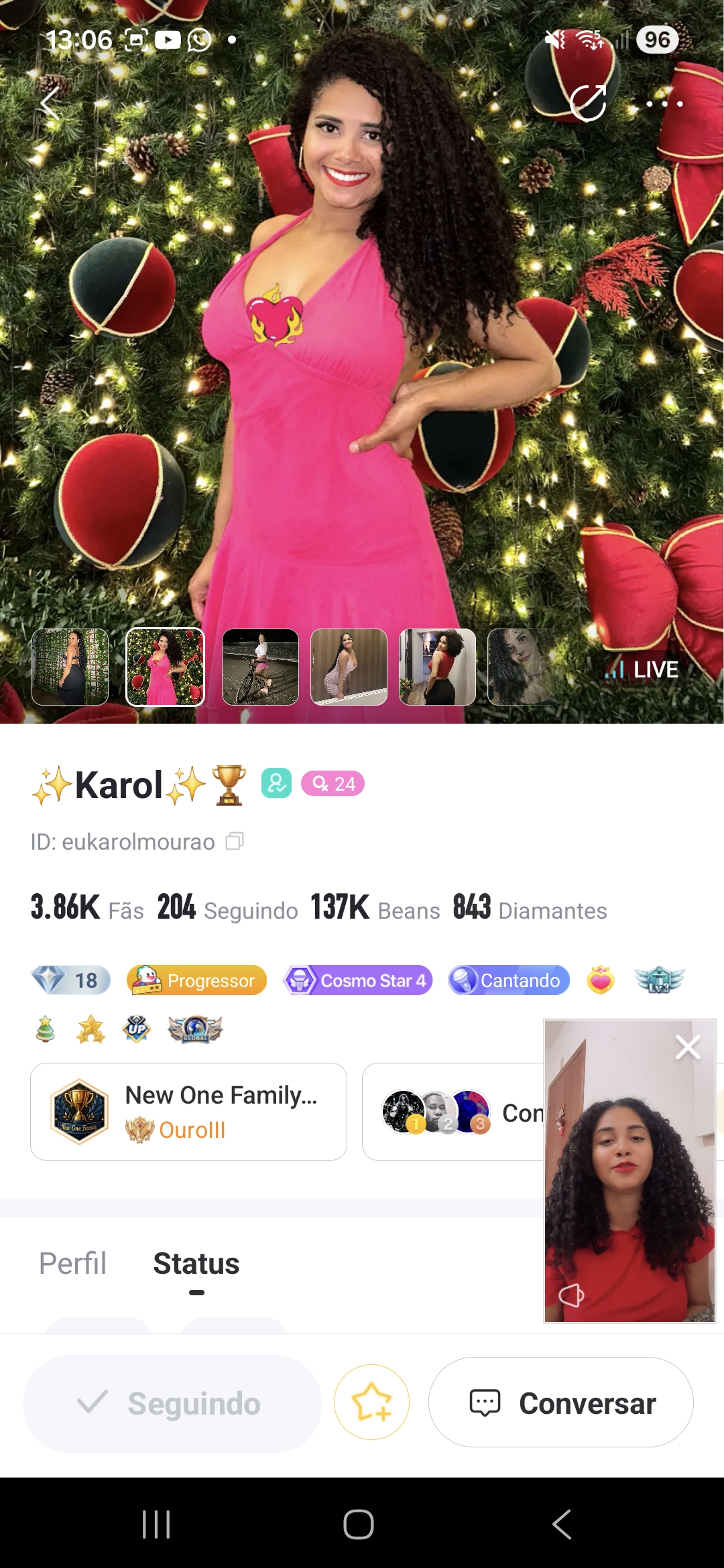Open the Seguindo count list

(228, 909)
